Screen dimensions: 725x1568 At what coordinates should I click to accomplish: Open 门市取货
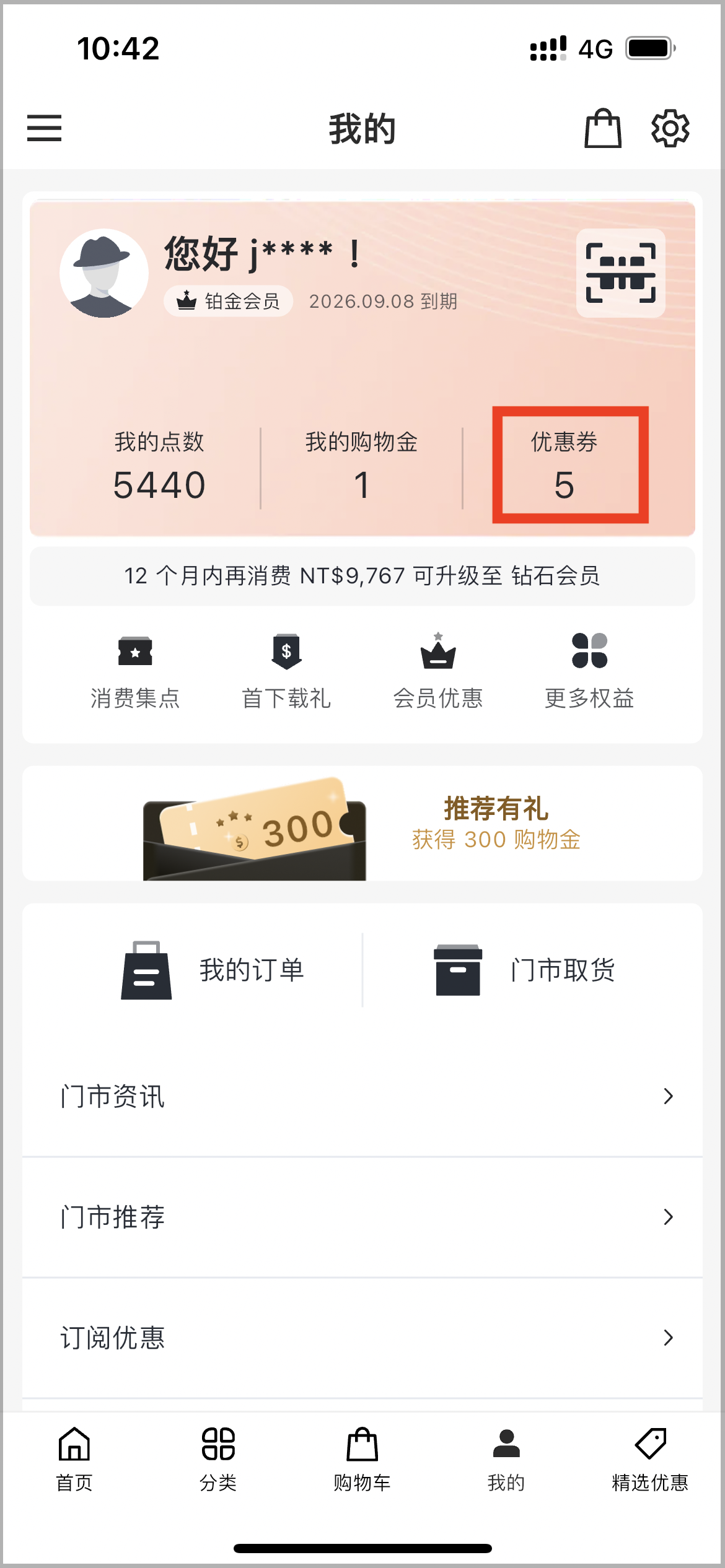[x=524, y=970]
